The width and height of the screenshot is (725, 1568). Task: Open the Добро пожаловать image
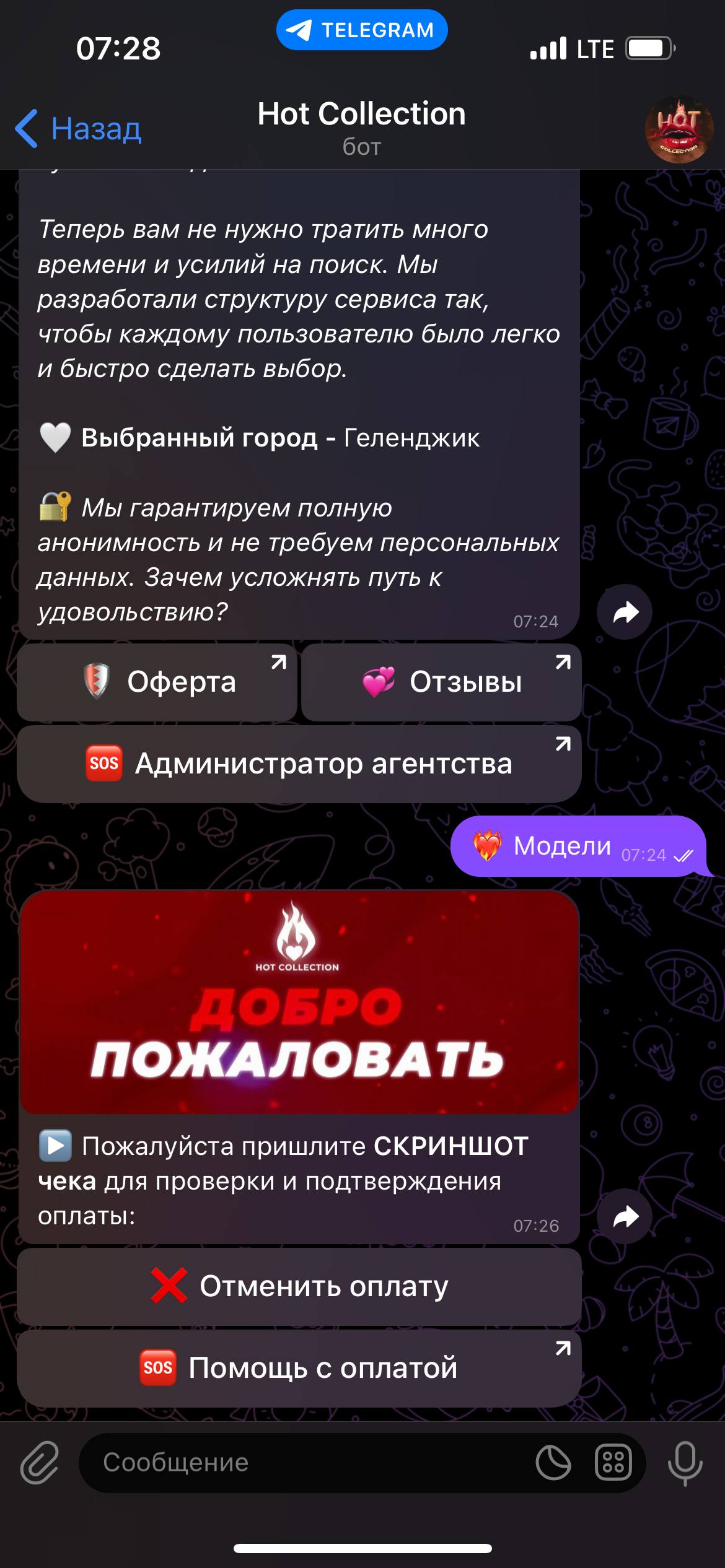[299, 1002]
